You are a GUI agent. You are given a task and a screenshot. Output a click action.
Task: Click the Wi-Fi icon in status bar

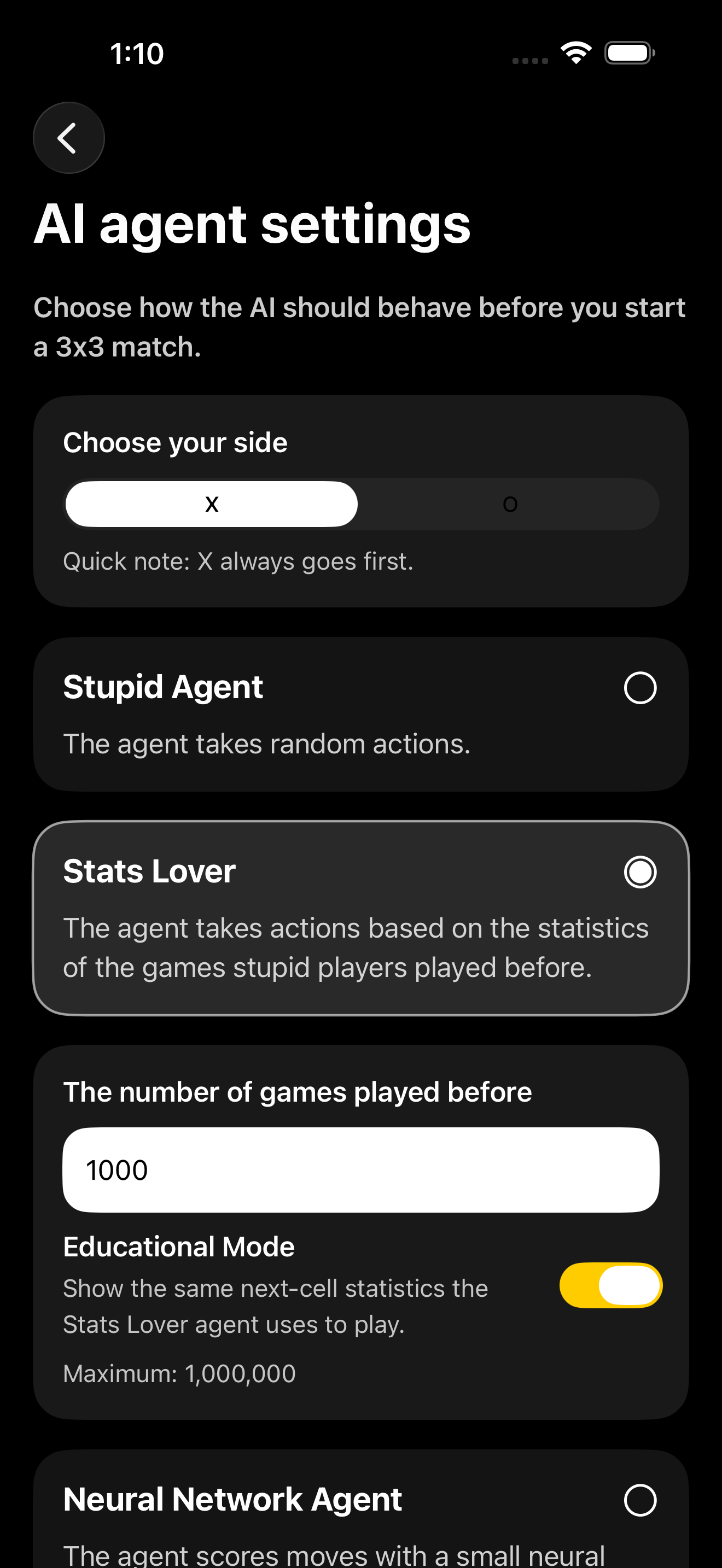tap(575, 53)
